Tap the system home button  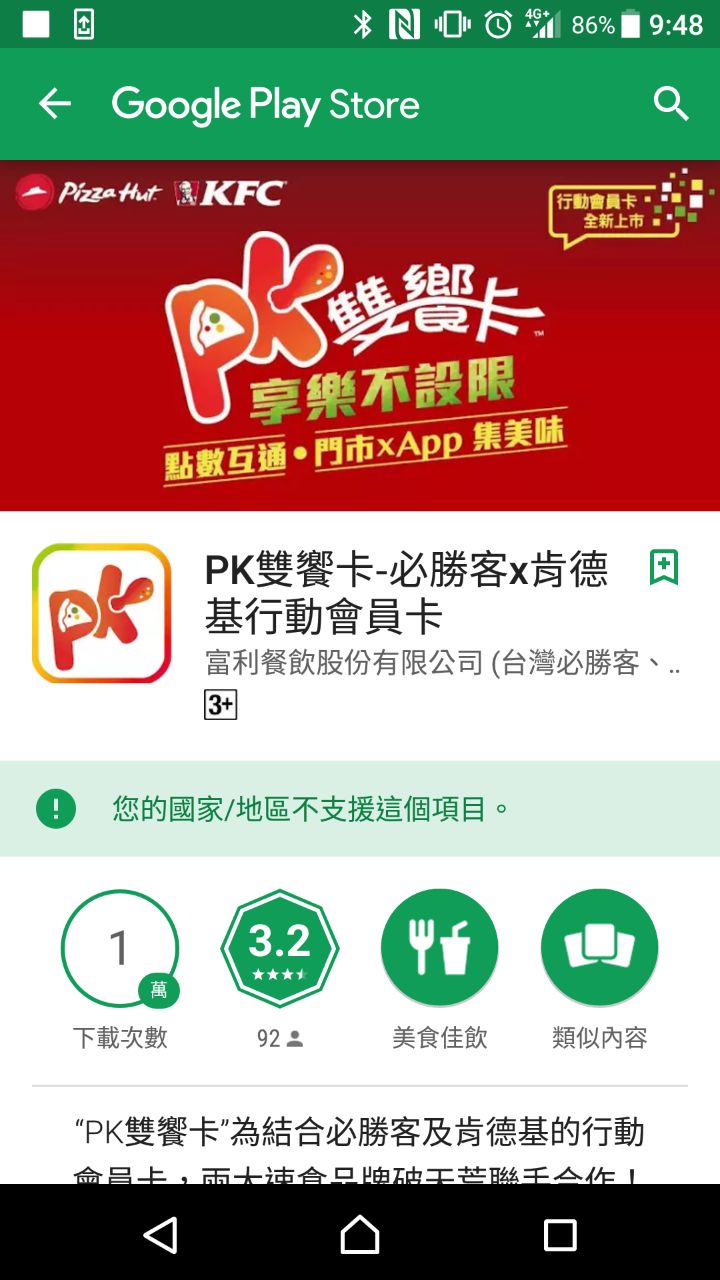tap(360, 1234)
